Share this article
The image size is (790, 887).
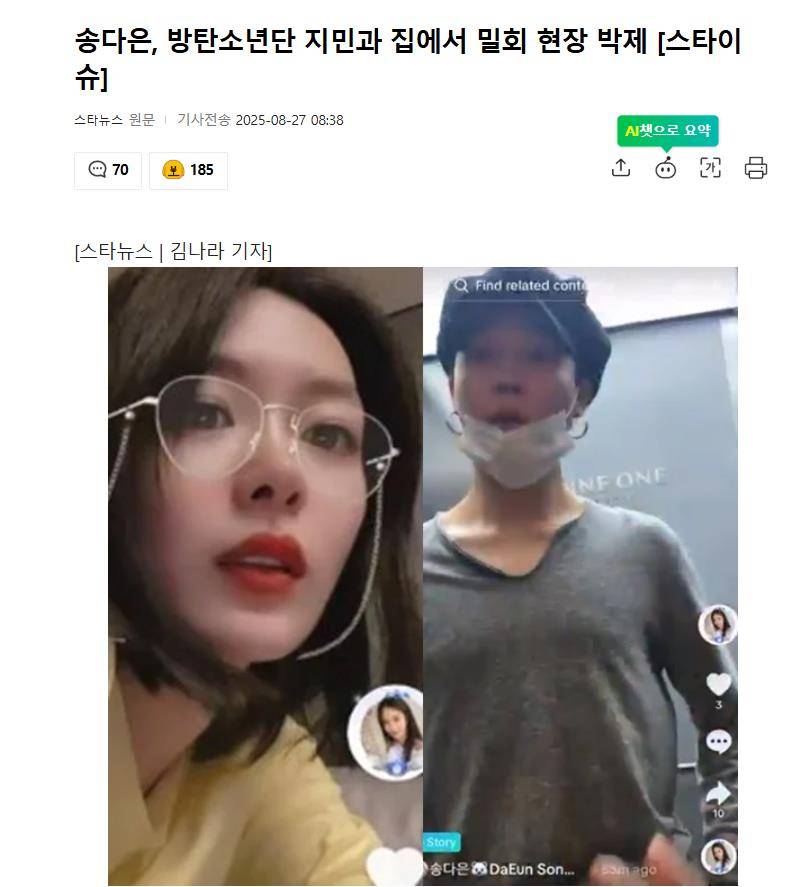coord(621,168)
